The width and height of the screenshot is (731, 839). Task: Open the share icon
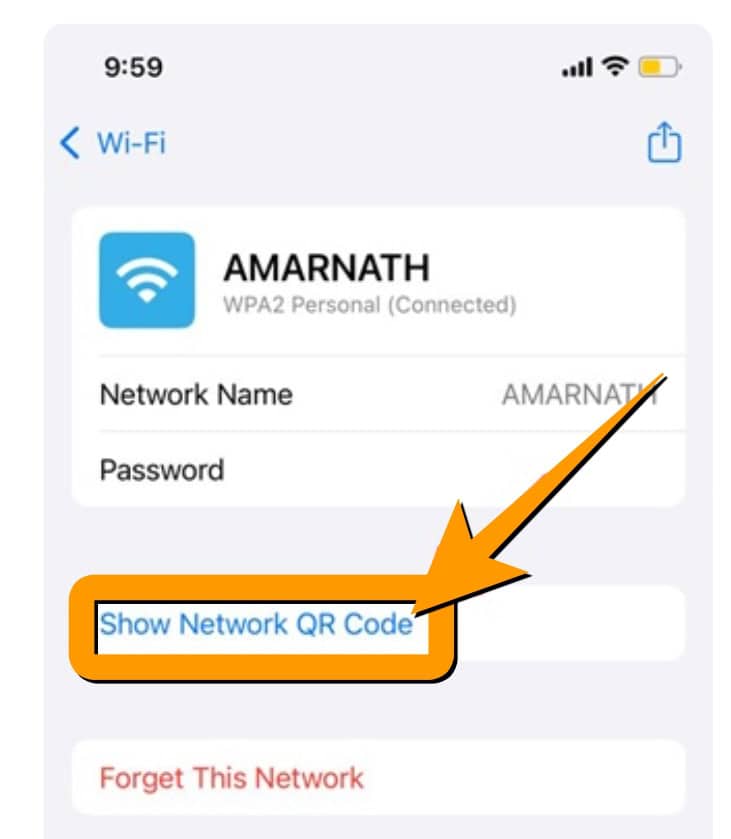pyautogui.click(x=664, y=145)
